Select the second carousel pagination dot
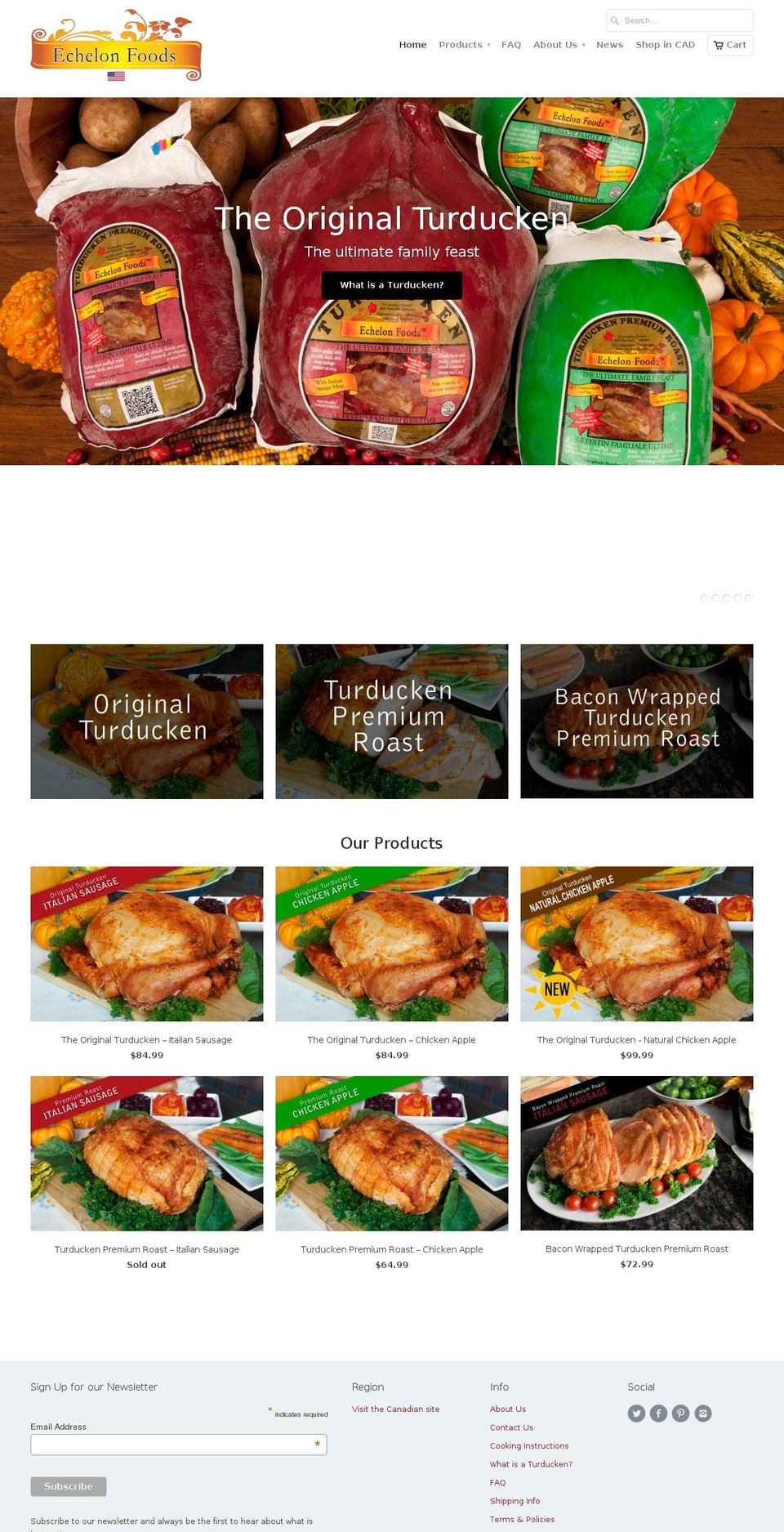Screen dimensions: 784x1532 [715, 598]
